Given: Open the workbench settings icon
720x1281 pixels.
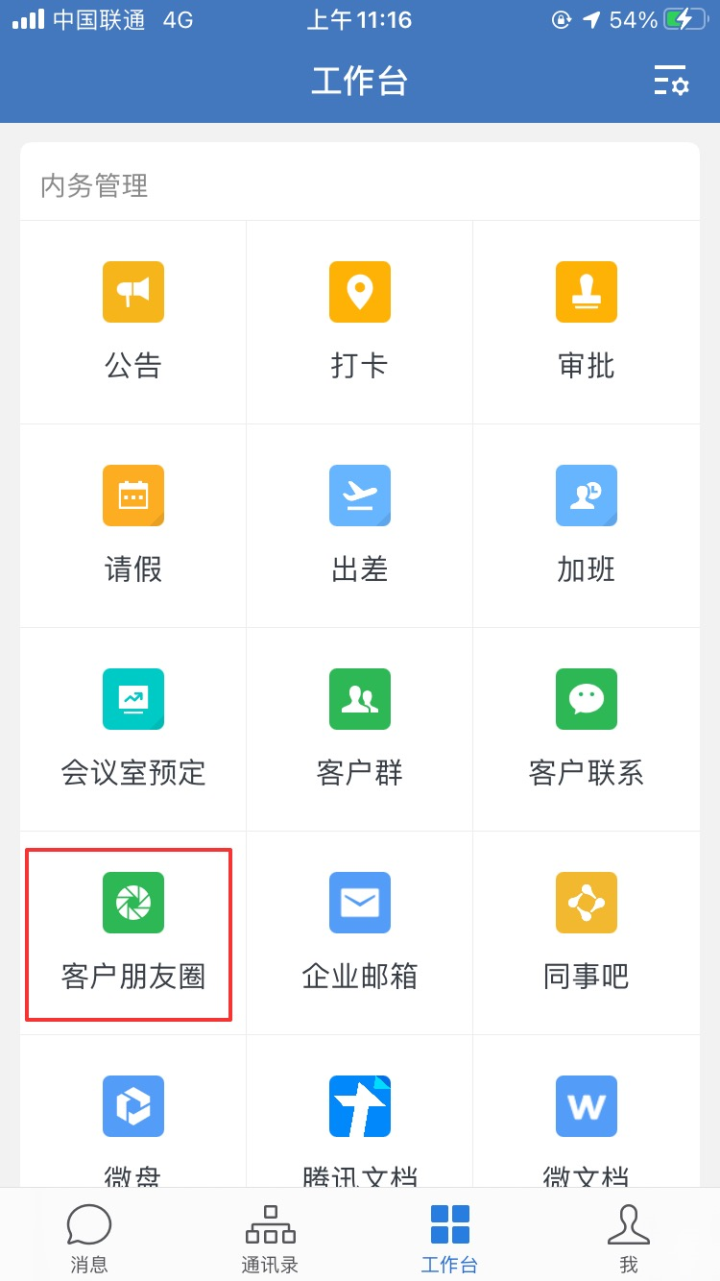Looking at the screenshot, I should pyautogui.click(x=671, y=81).
